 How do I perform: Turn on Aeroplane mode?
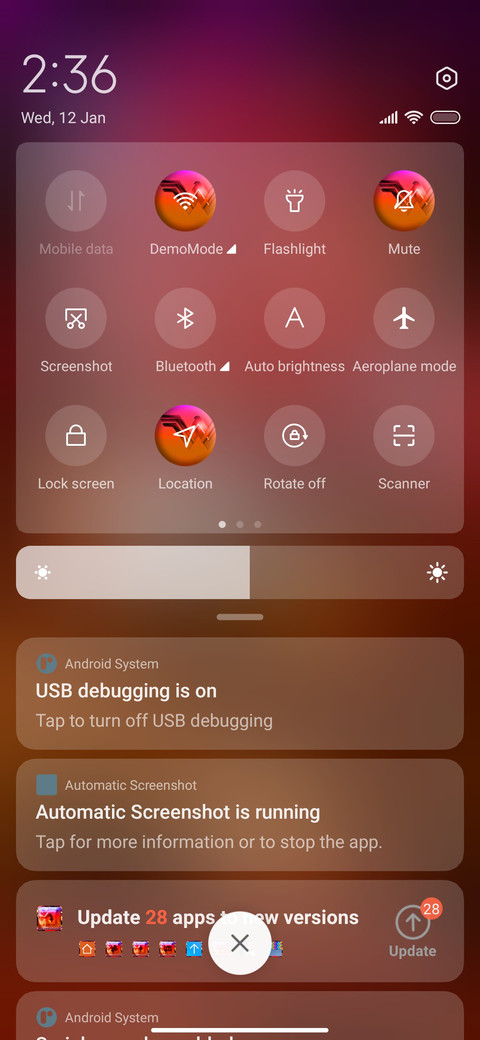[x=404, y=318]
